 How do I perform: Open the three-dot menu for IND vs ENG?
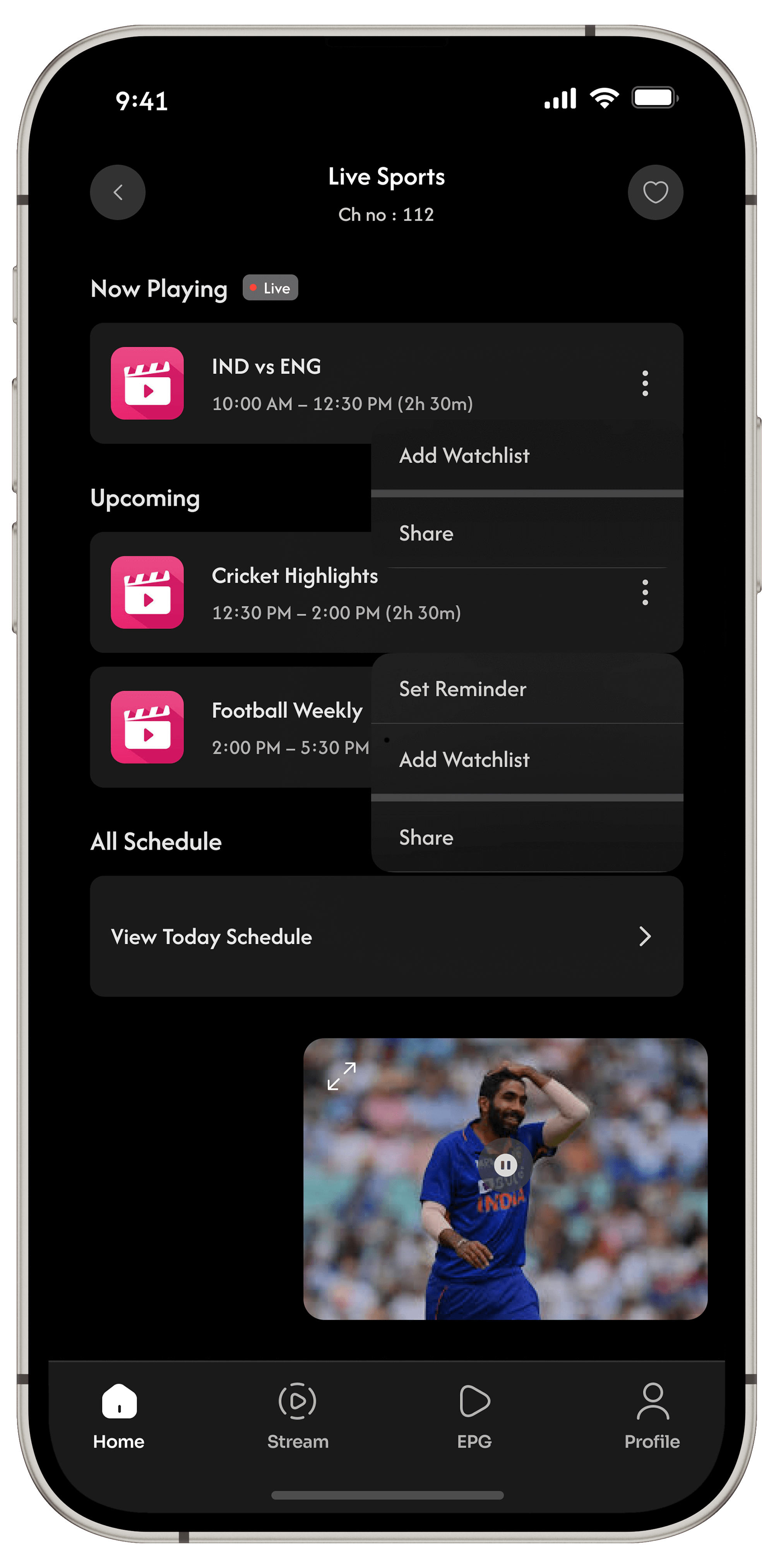click(645, 383)
